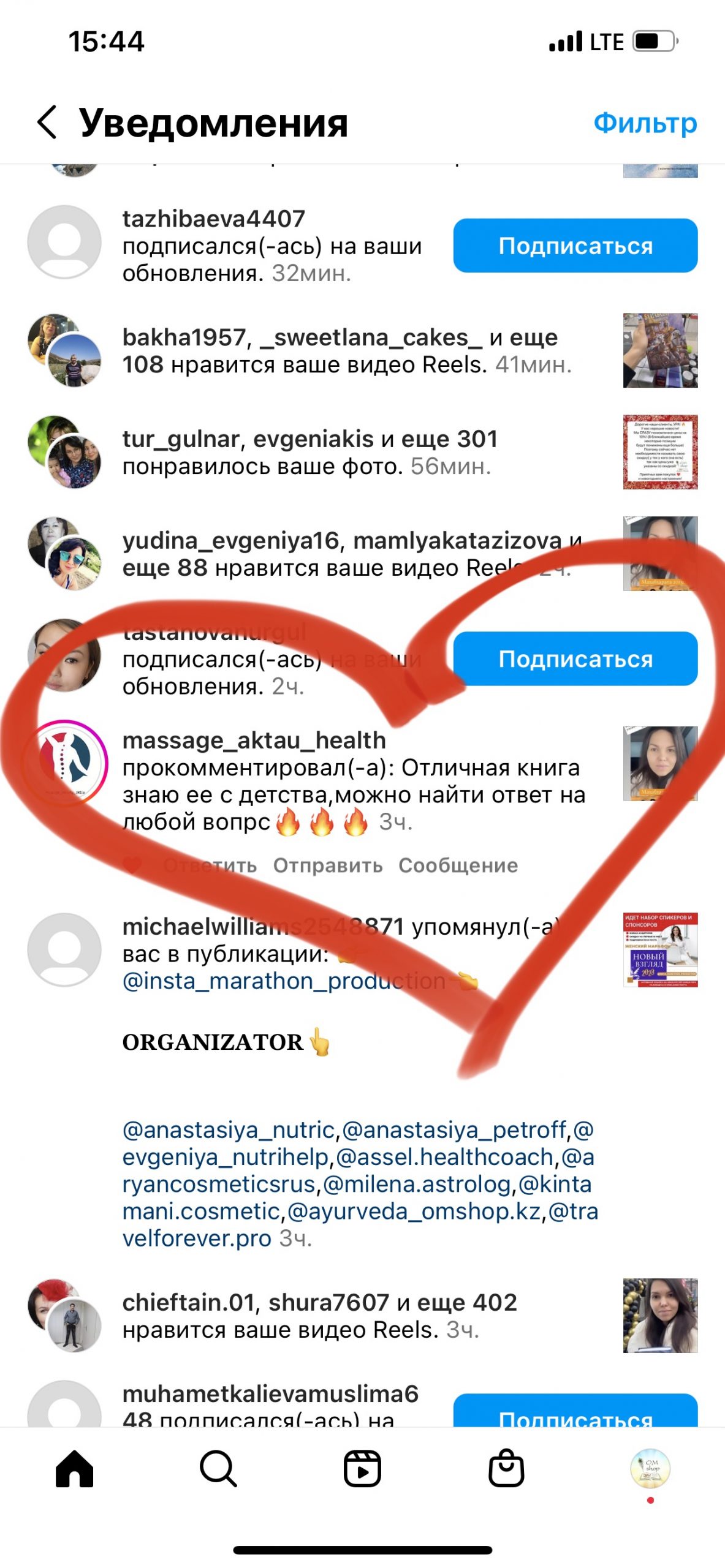The width and height of the screenshot is (725, 1568).
Task: Open the chieftain.01 Reels likes notification
Action: (x=319, y=1316)
